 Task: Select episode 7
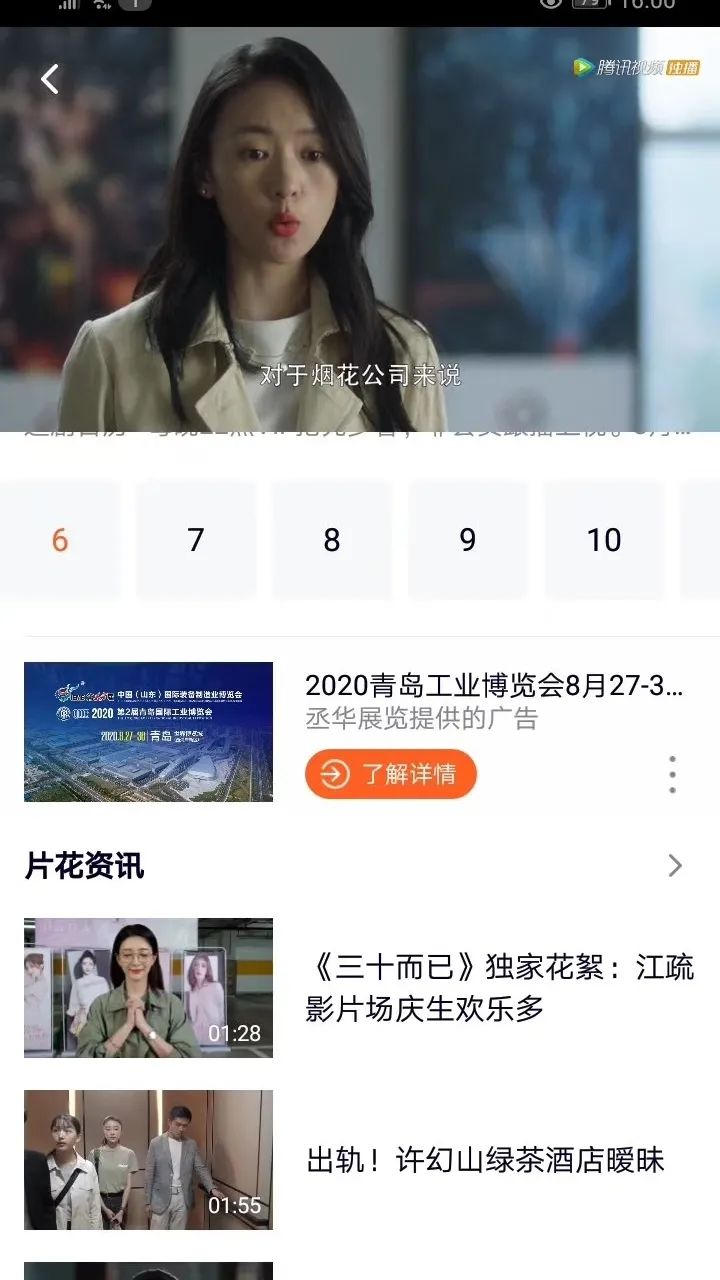(x=196, y=540)
